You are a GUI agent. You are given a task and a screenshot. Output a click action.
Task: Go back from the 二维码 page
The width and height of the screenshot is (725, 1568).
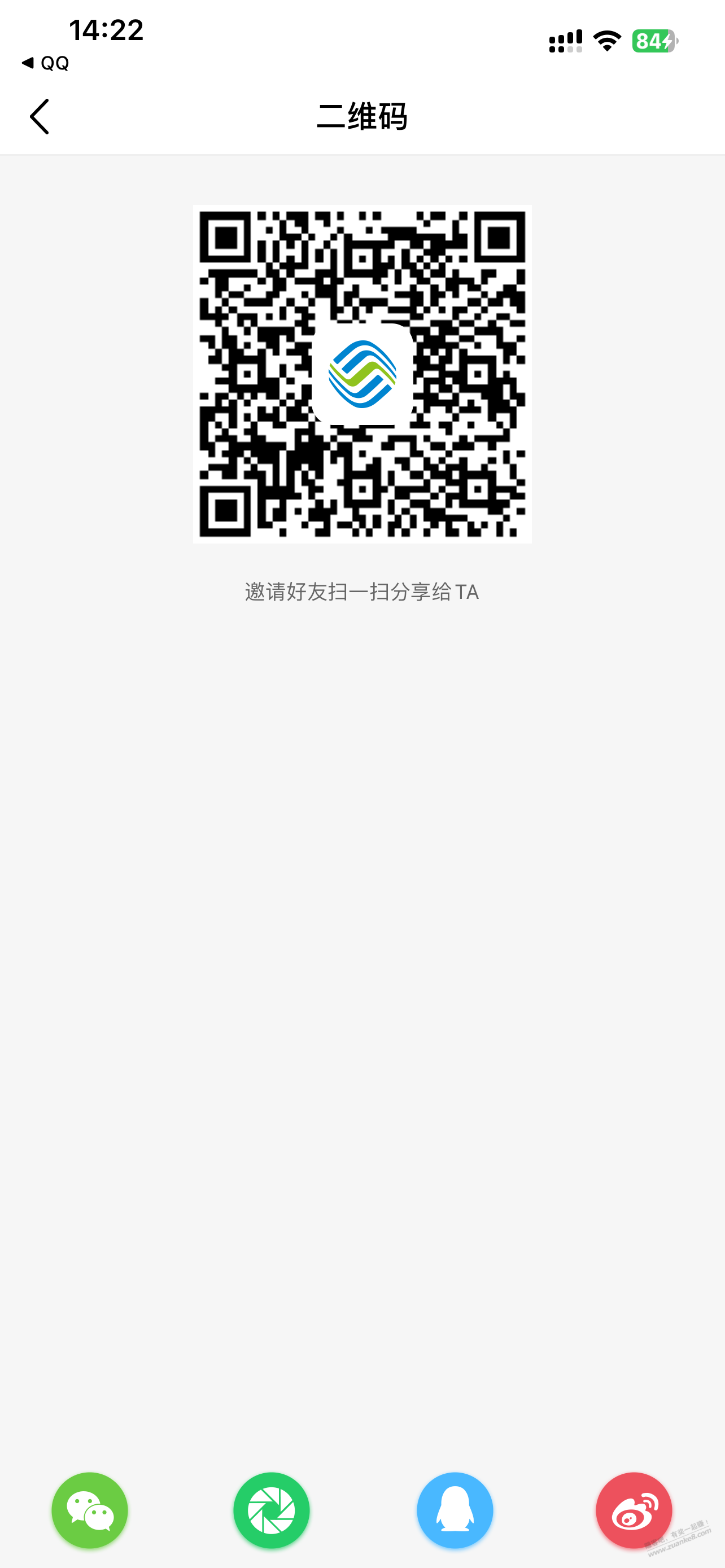pos(40,116)
